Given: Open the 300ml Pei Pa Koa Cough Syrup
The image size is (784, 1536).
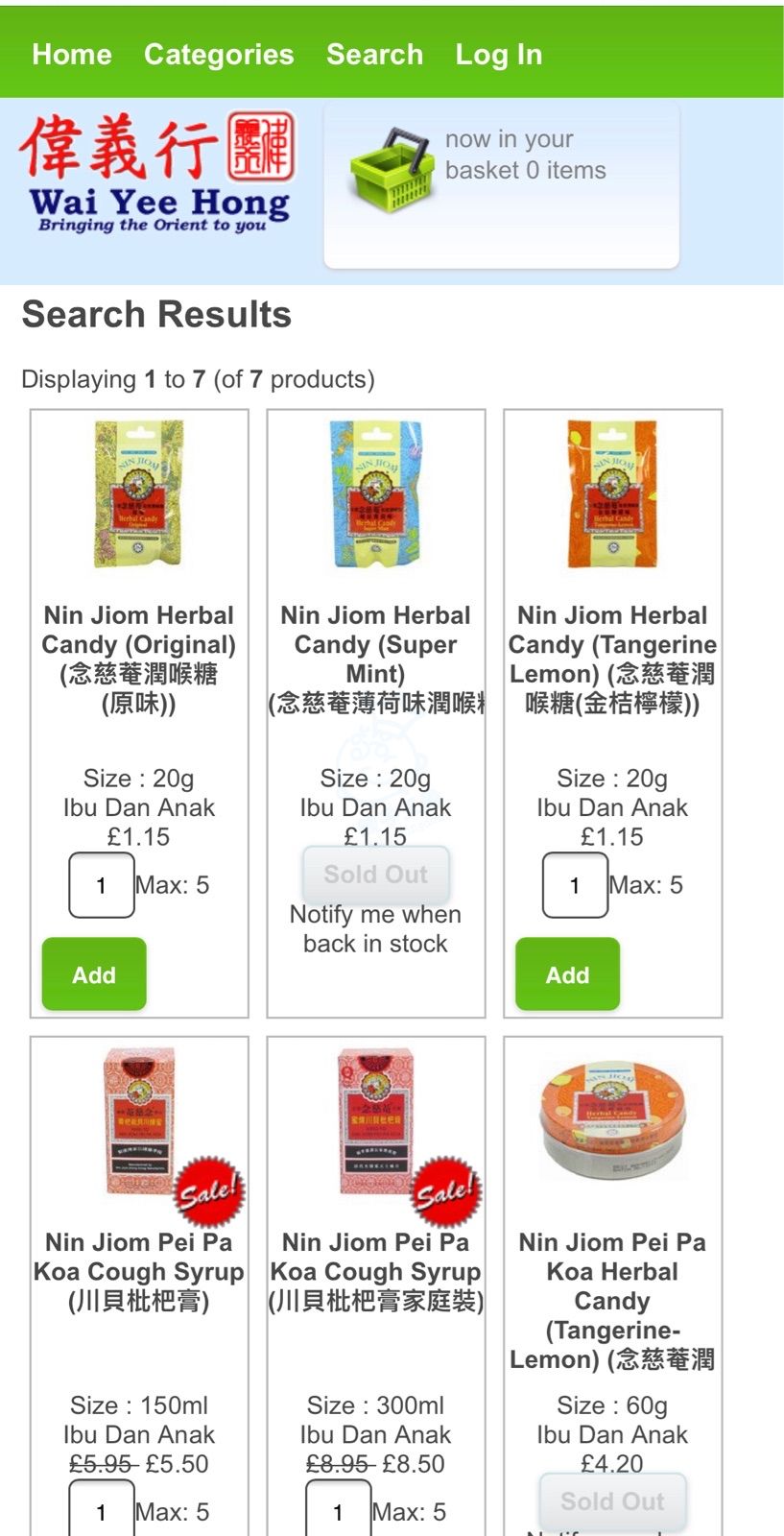Looking at the screenshot, I should coord(375,1271).
